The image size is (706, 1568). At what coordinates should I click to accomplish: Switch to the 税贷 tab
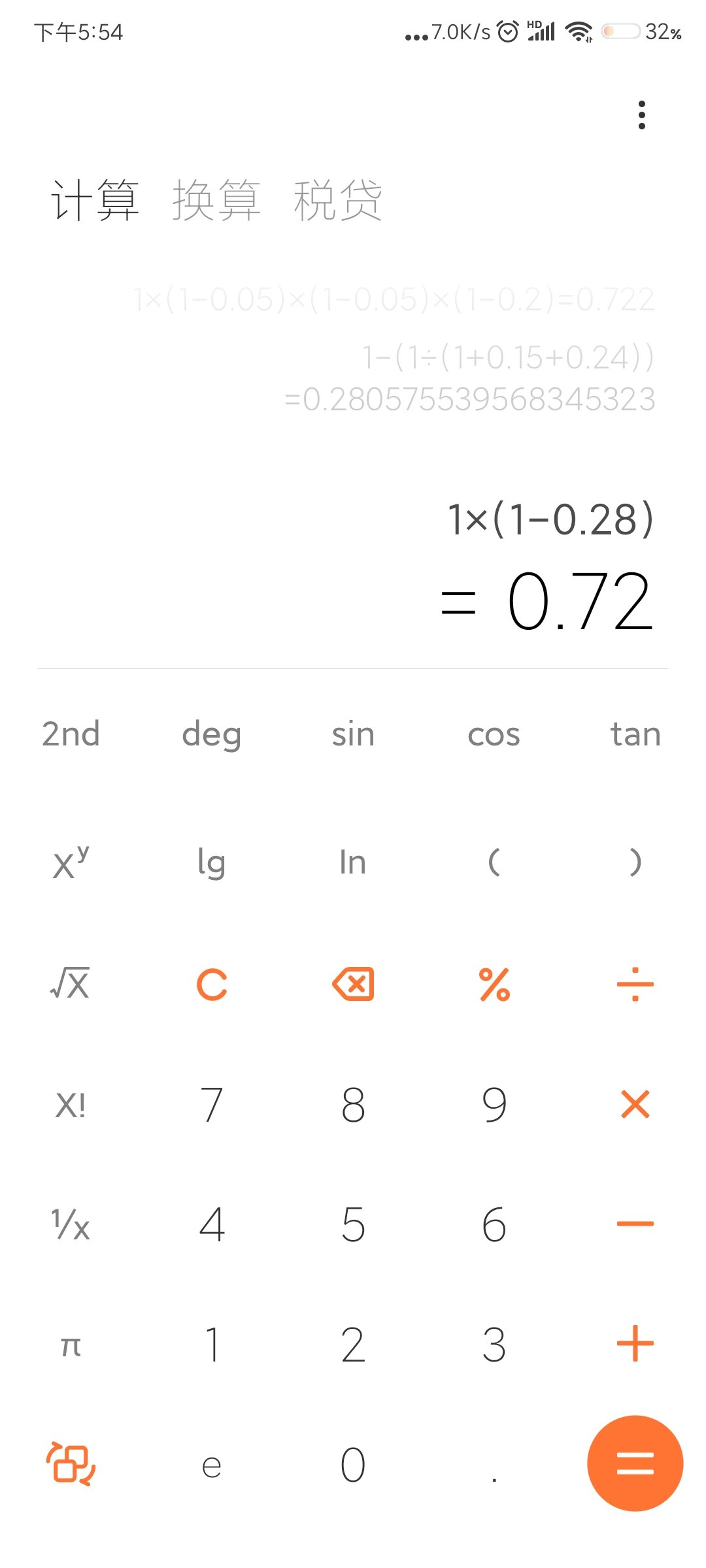click(337, 200)
